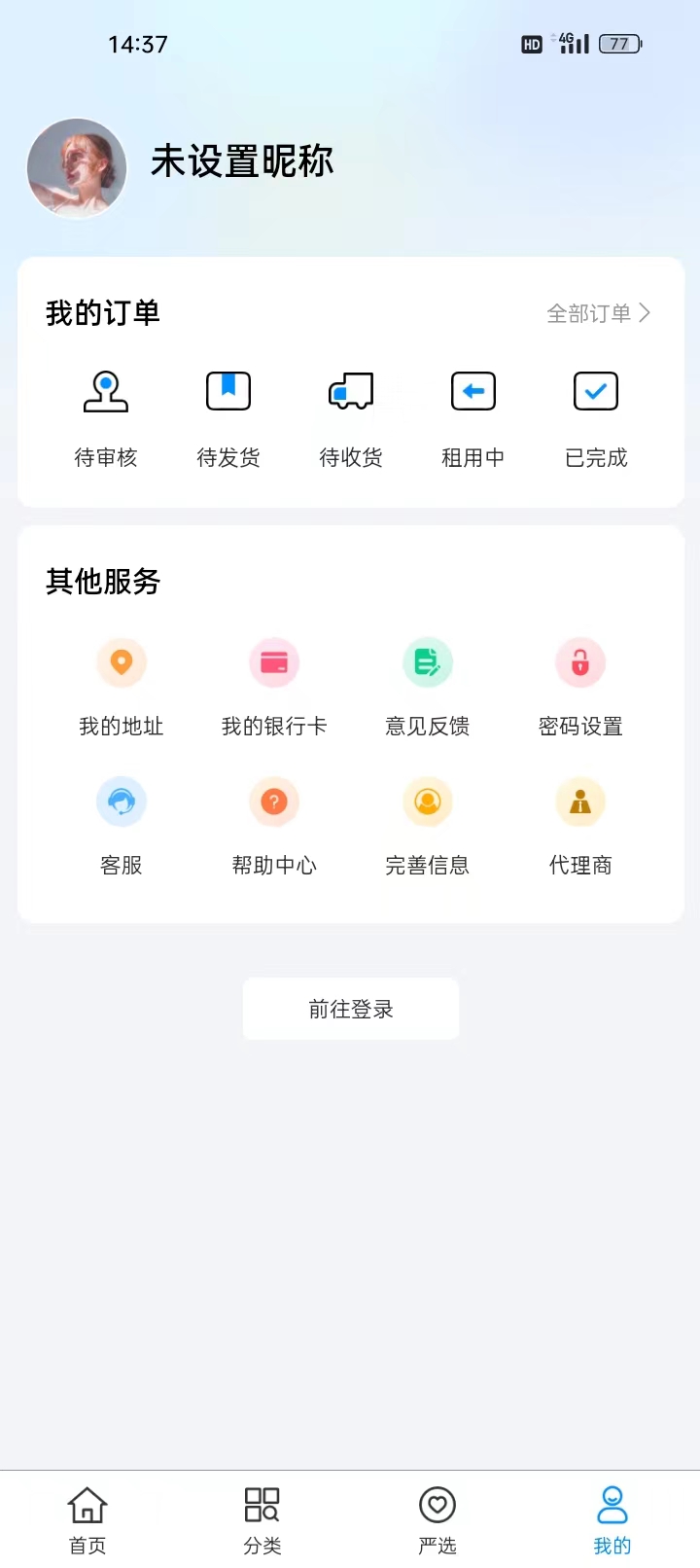
Task: Tap the 前往登录 login button
Action: point(350,1009)
